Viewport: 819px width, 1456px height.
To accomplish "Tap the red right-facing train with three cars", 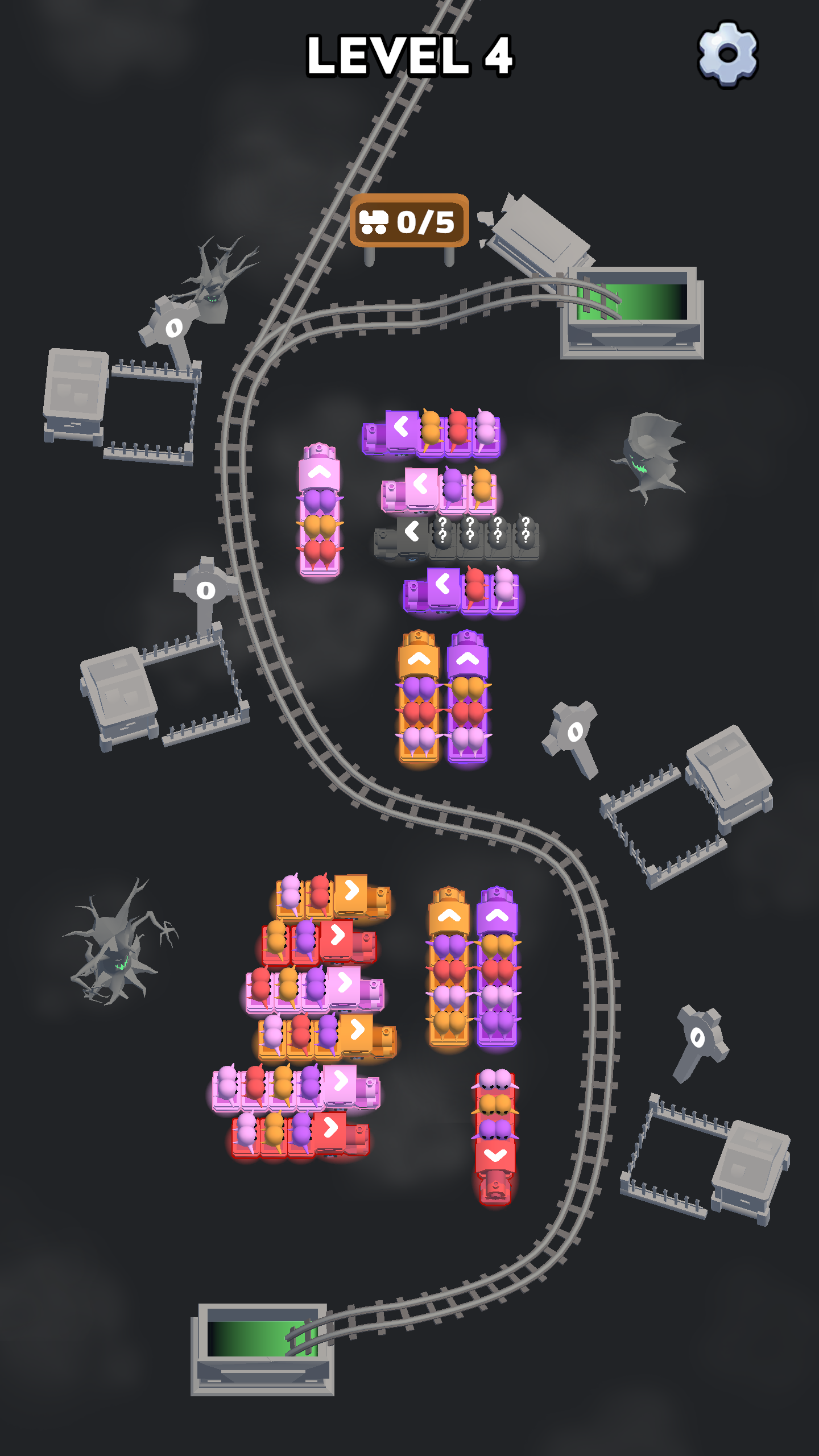I will tap(330, 1128).
